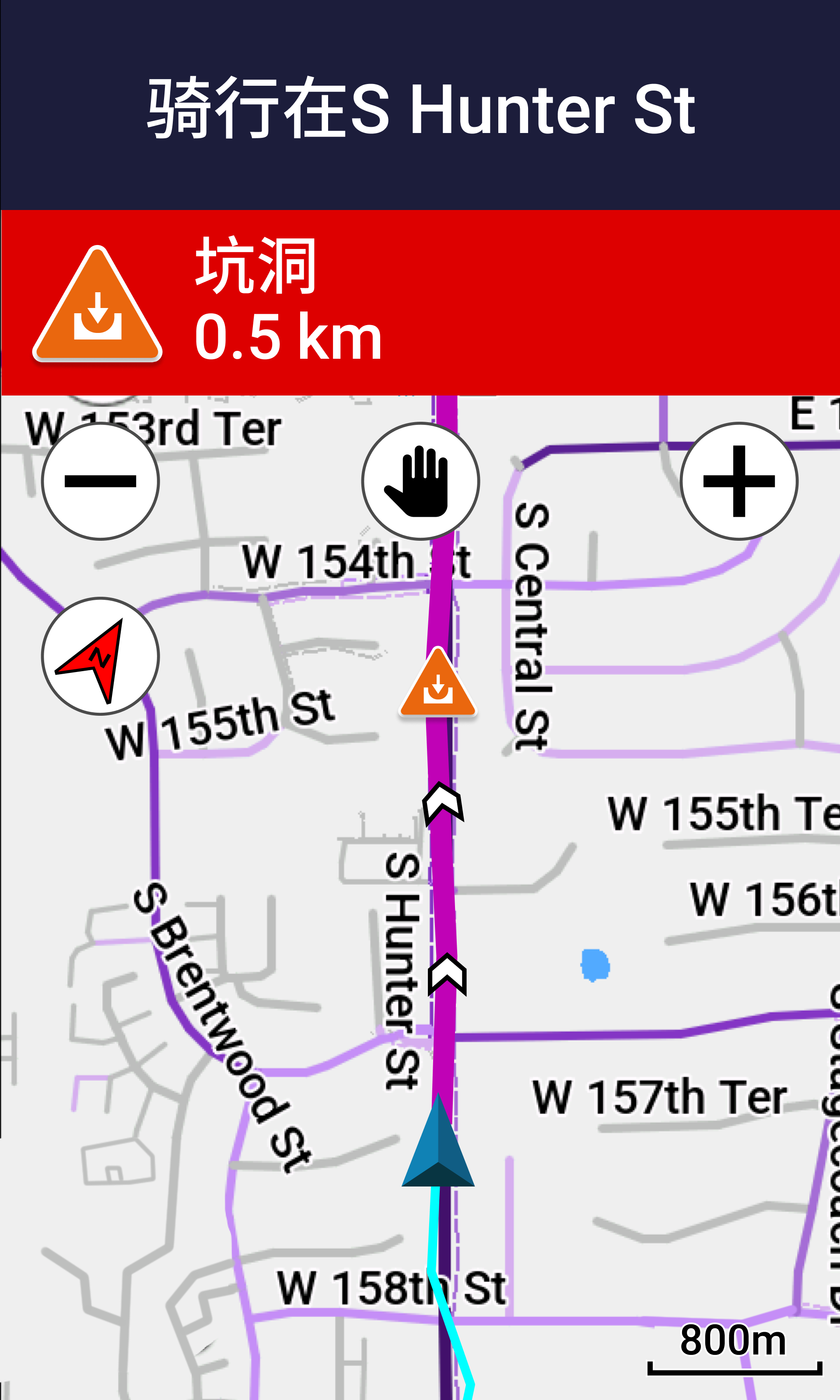Tap the red pothole 0.5 km alert banner
The width and height of the screenshot is (840, 1400).
click(x=420, y=303)
